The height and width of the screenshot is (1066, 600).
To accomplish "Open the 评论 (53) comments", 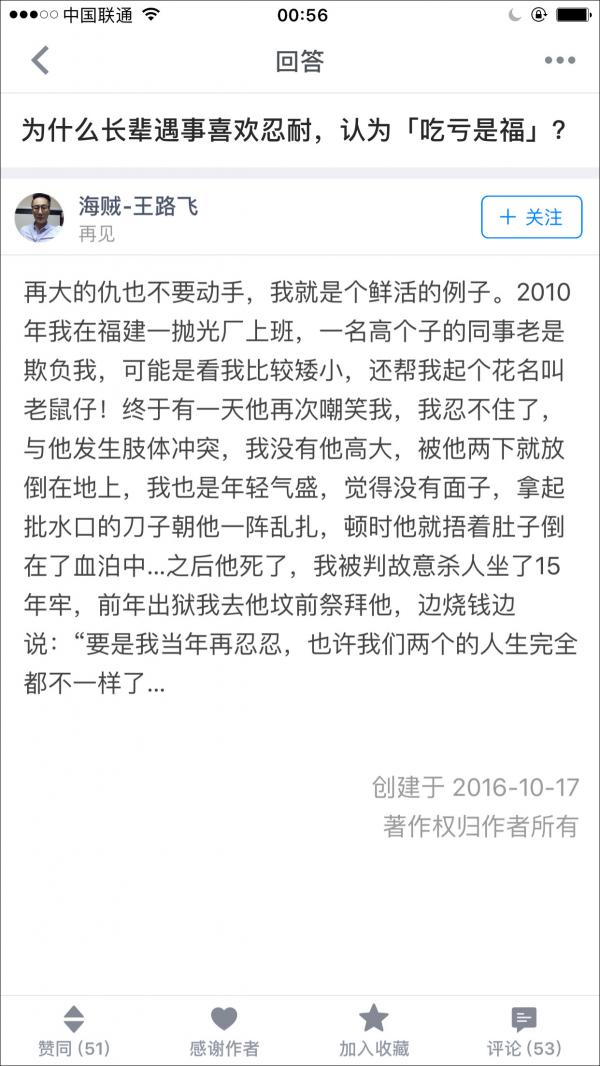I will pos(524,1030).
